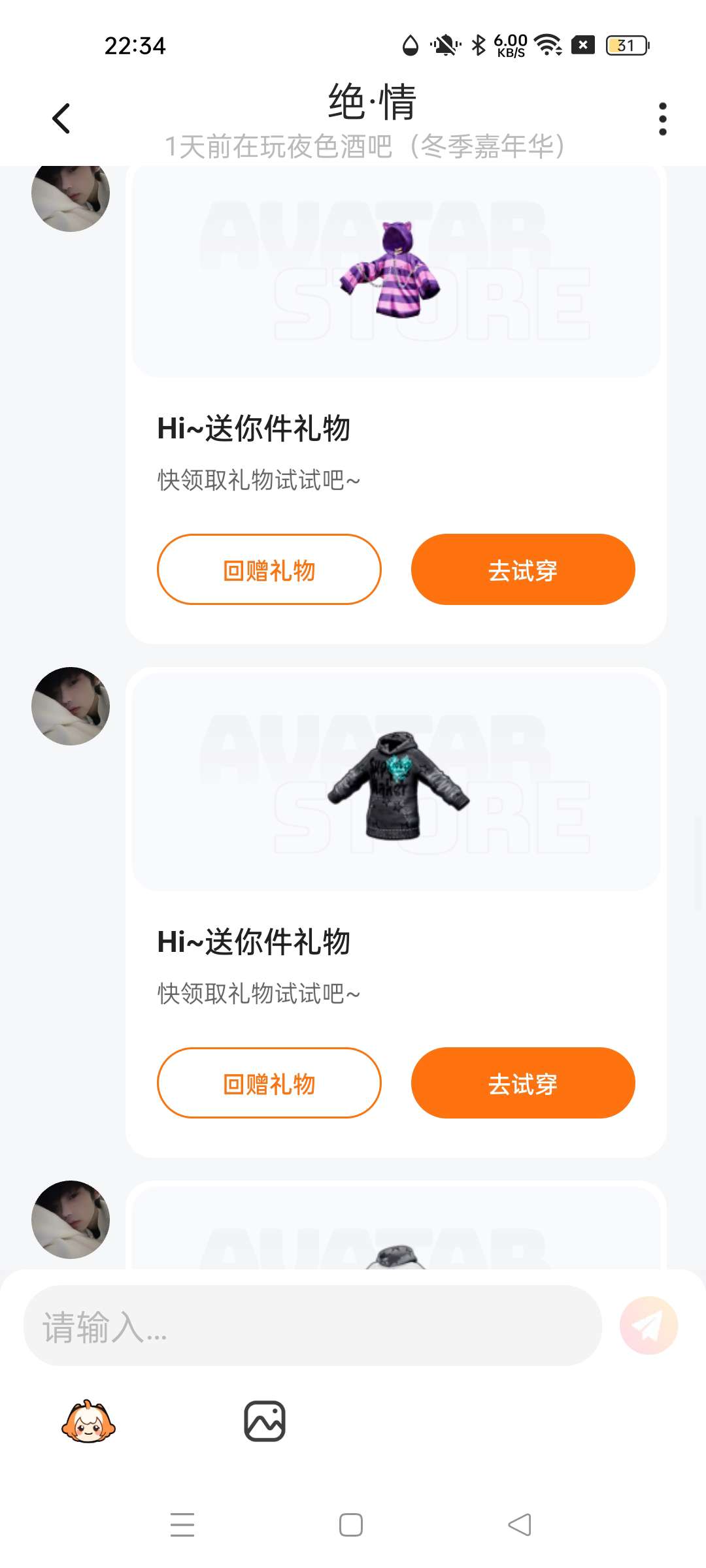
Task: Open the sender's avatar beside the black hoodie gift
Action: (x=71, y=706)
